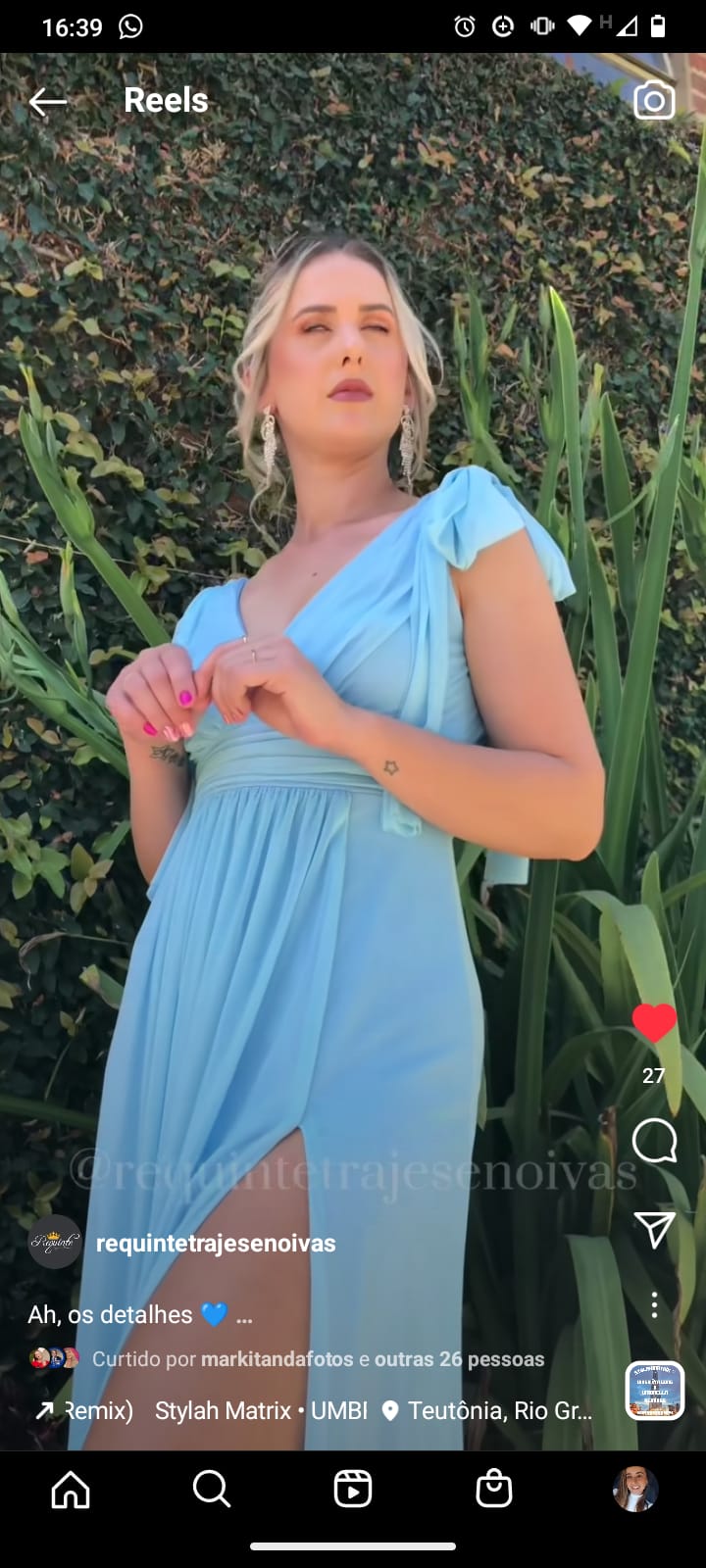Visit the requintetrajesenoivas profile
Image resolution: width=706 pixels, height=1568 pixels.
coord(216,1243)
